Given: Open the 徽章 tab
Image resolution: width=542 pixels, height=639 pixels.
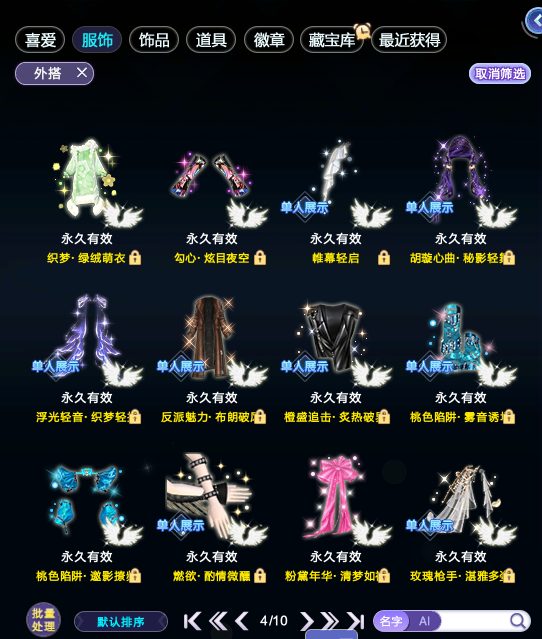Looking at the screenshot, I should (x=269, y=40).
